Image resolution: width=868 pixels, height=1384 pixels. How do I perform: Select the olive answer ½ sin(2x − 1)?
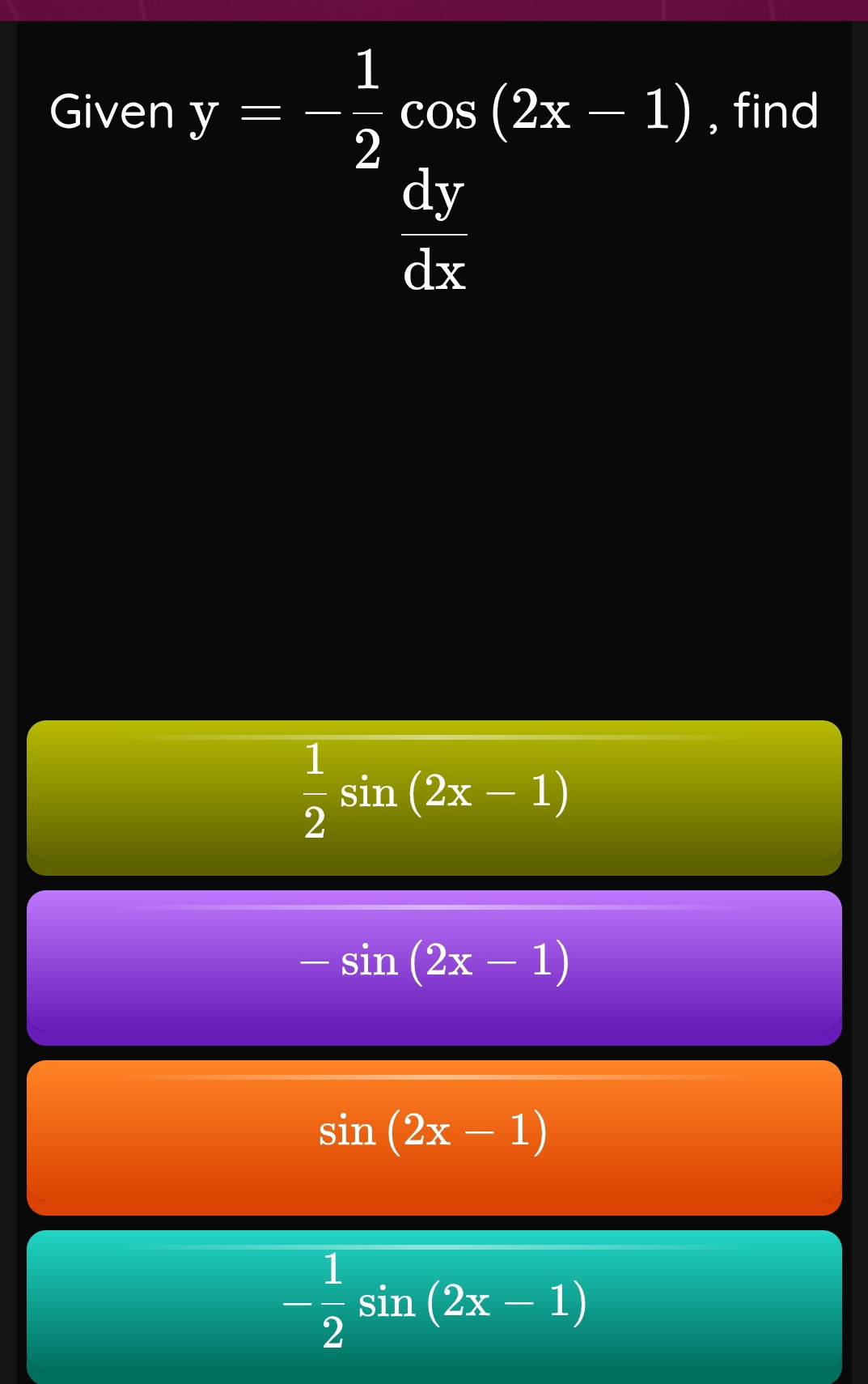(434, 796)
